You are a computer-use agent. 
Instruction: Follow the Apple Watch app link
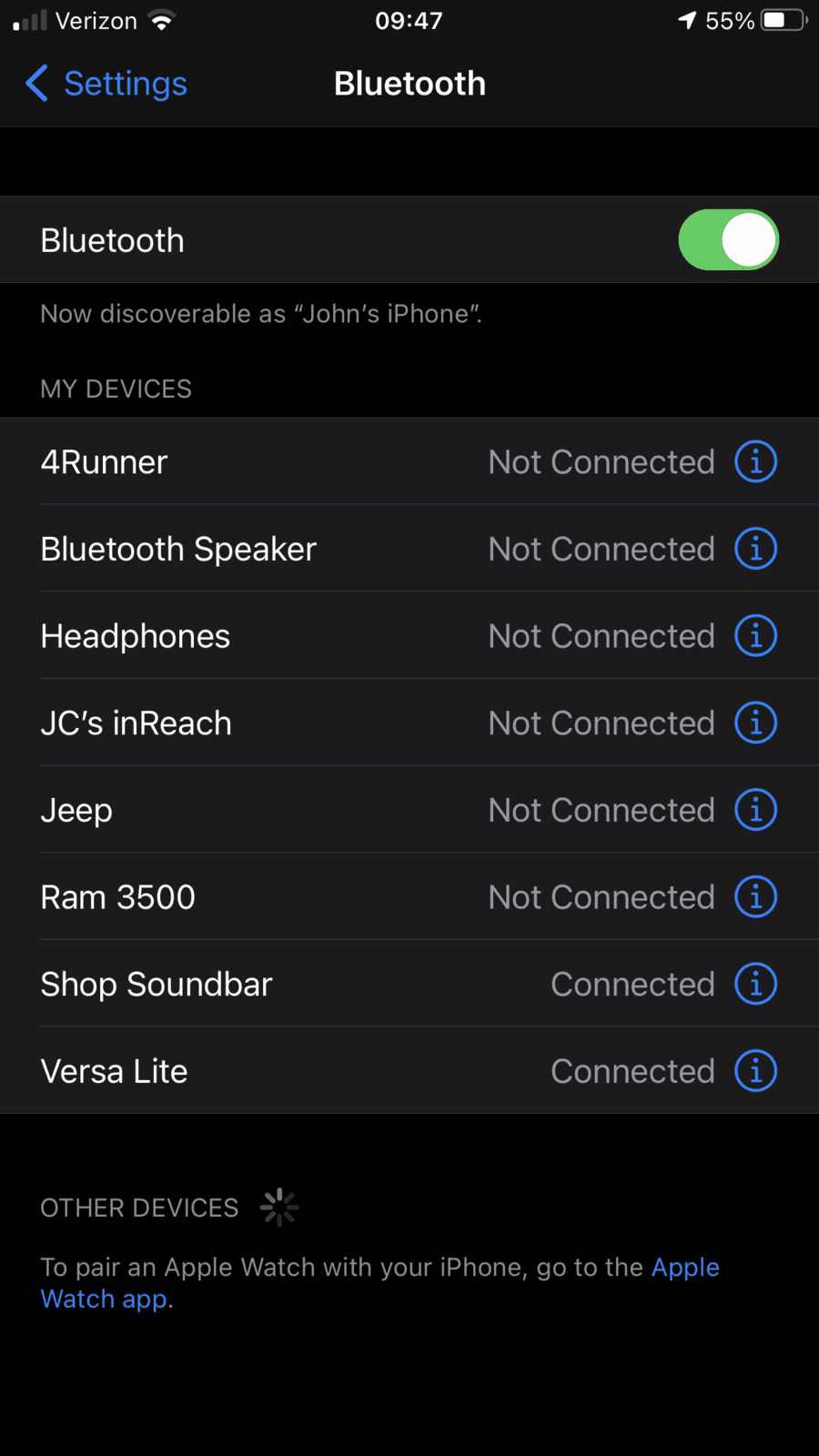click(379, 1283)
